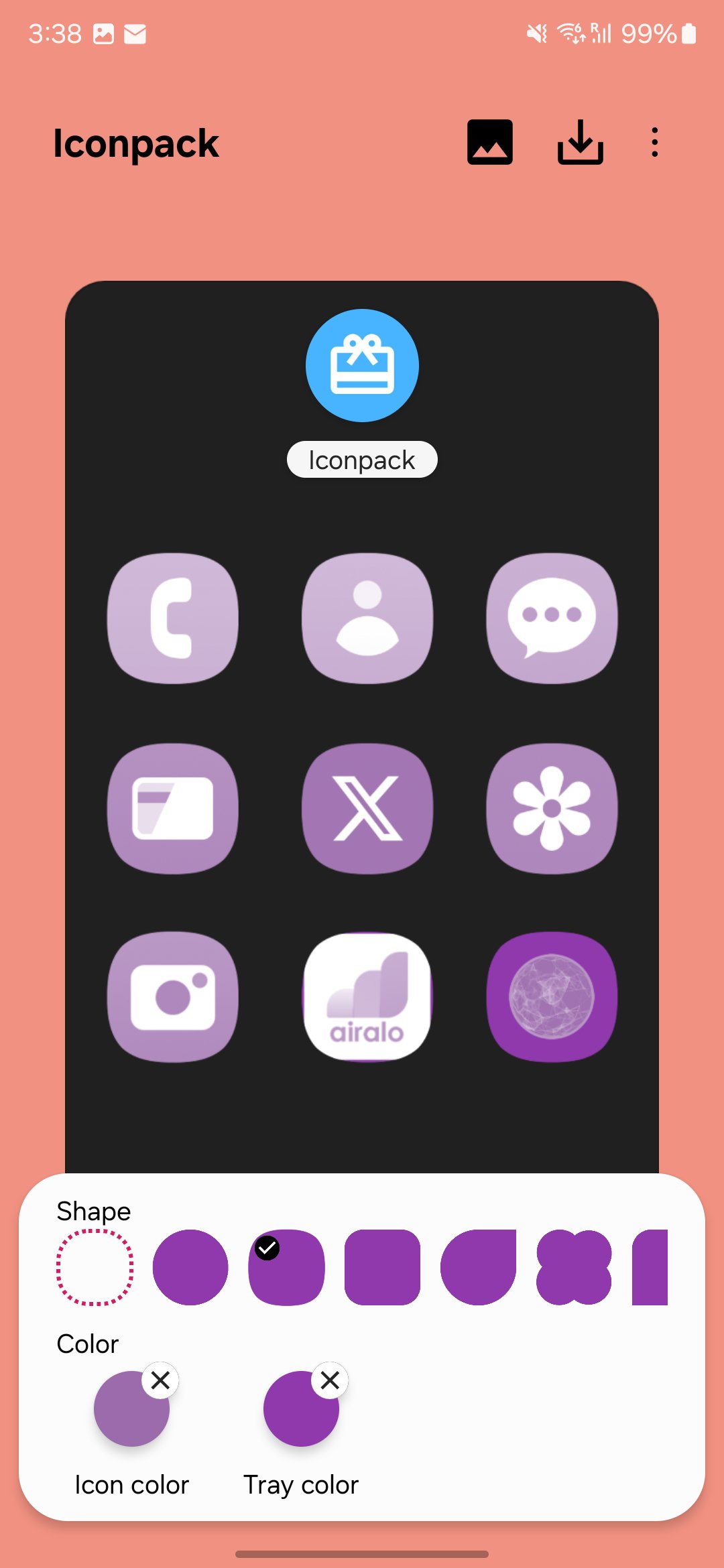Screen dimensions: 724x1568
Task: Tap the camera app icon preview
Action: point(173,996)
